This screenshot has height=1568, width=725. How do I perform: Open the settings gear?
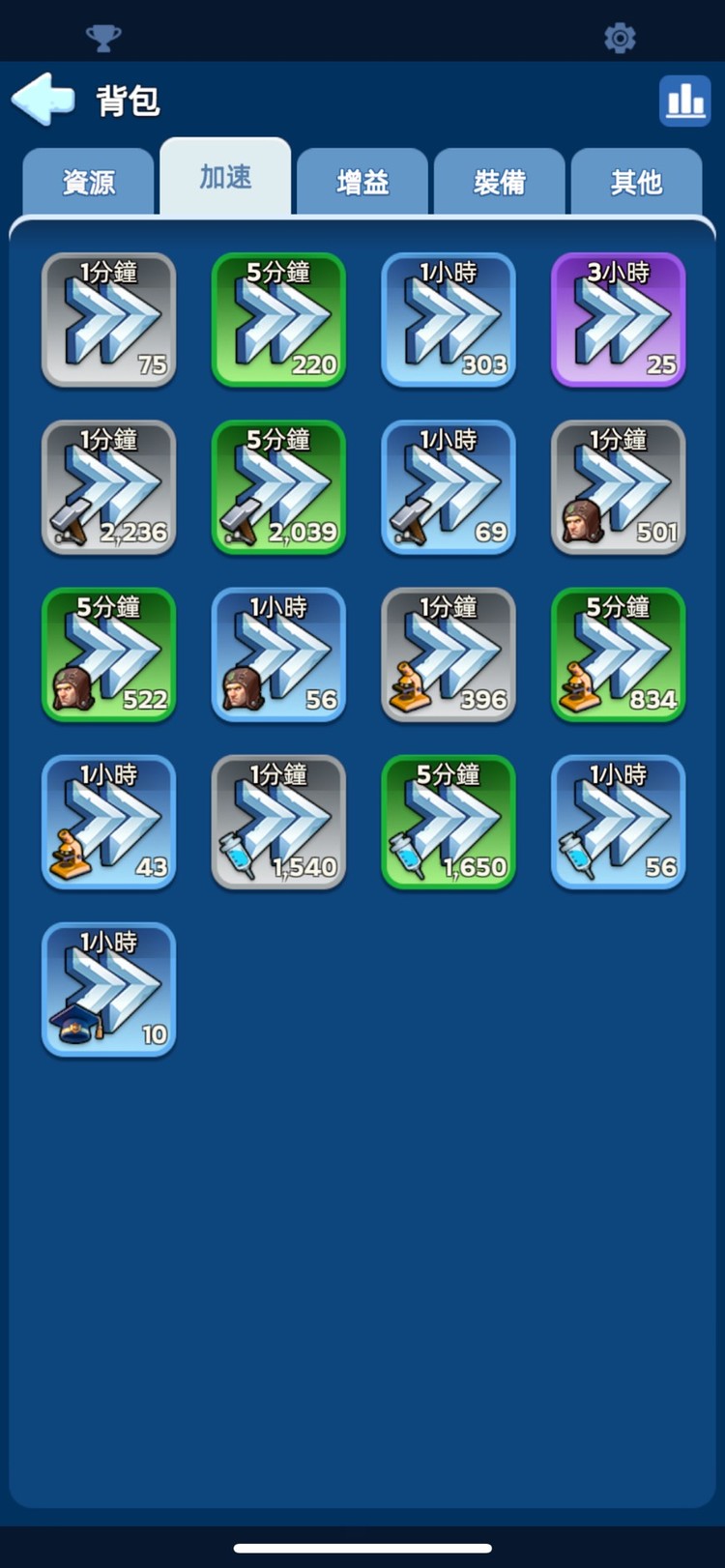click(620, 38)
